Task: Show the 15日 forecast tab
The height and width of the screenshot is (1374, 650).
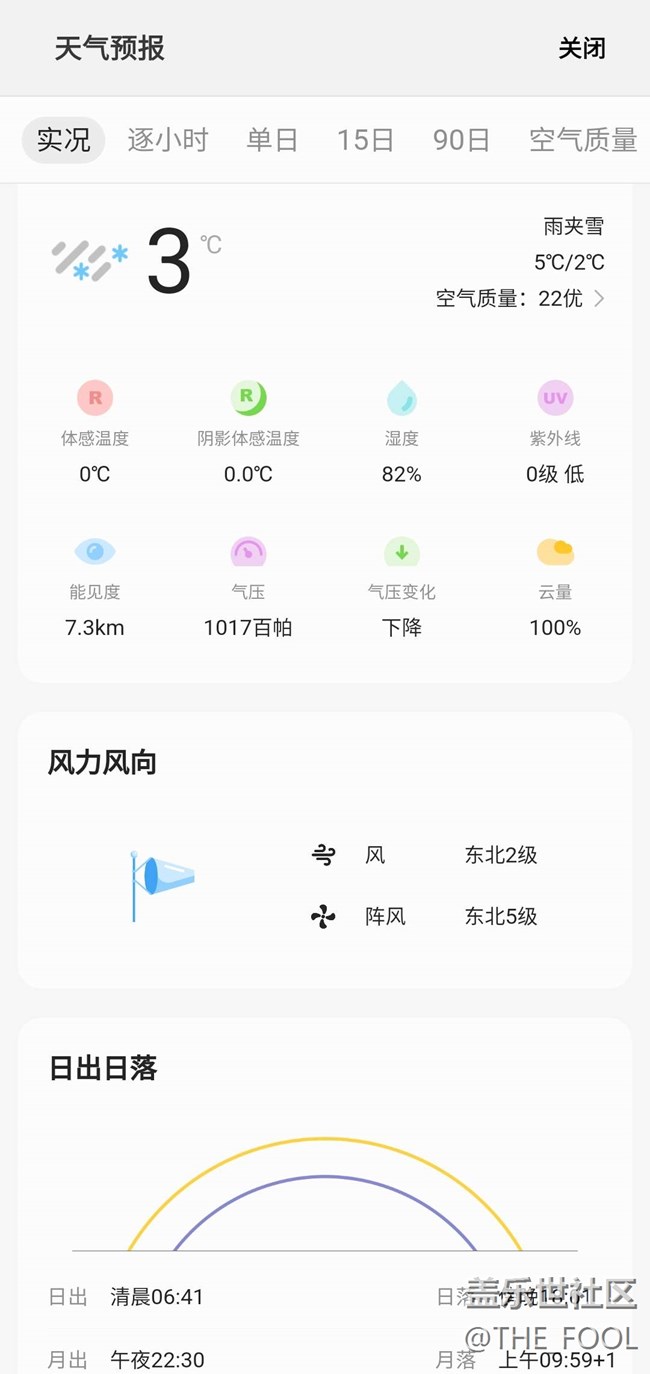Action: pyautogui.click(x=365, y=140)
